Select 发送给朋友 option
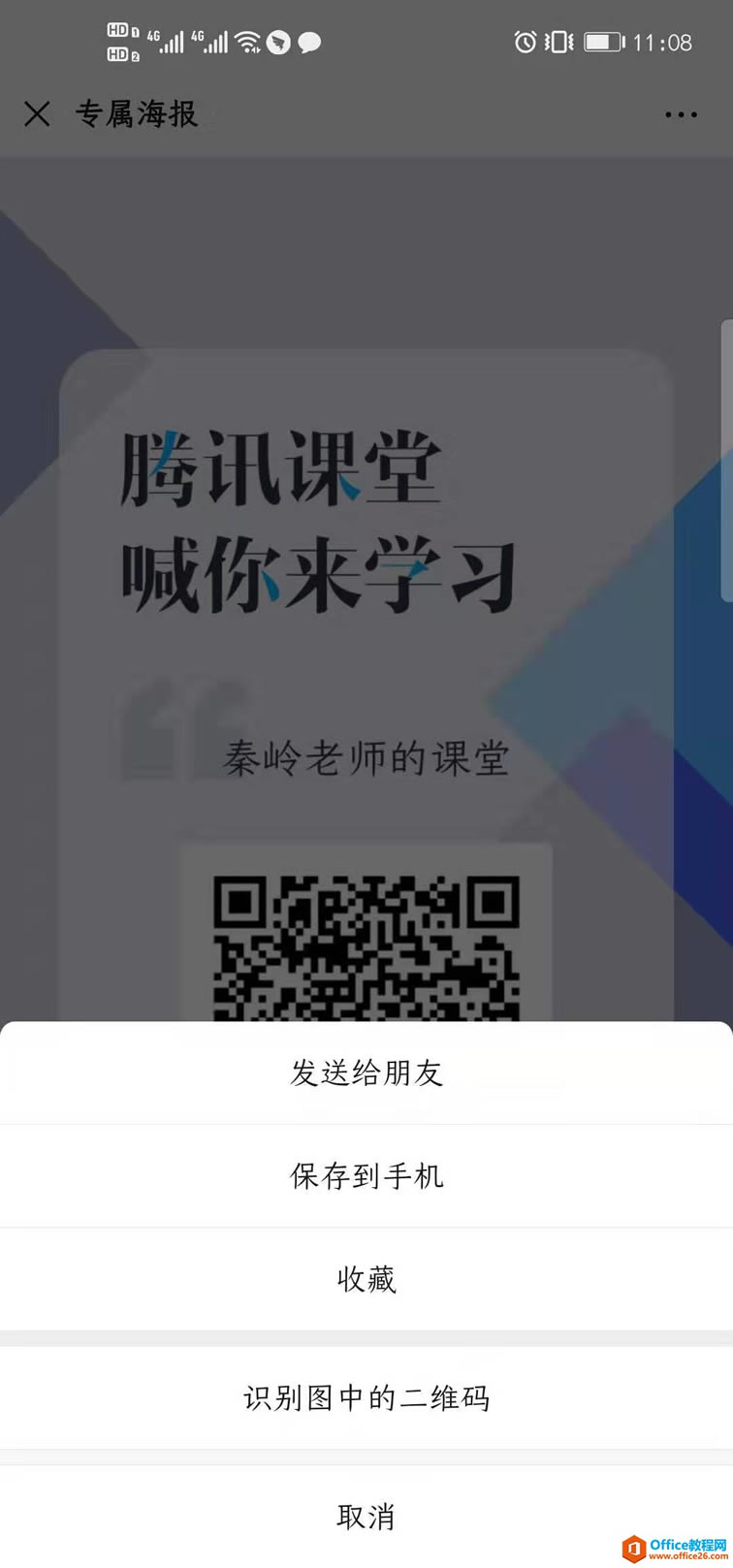This screenshot has width=733, height=1568. pos(366,1072)
